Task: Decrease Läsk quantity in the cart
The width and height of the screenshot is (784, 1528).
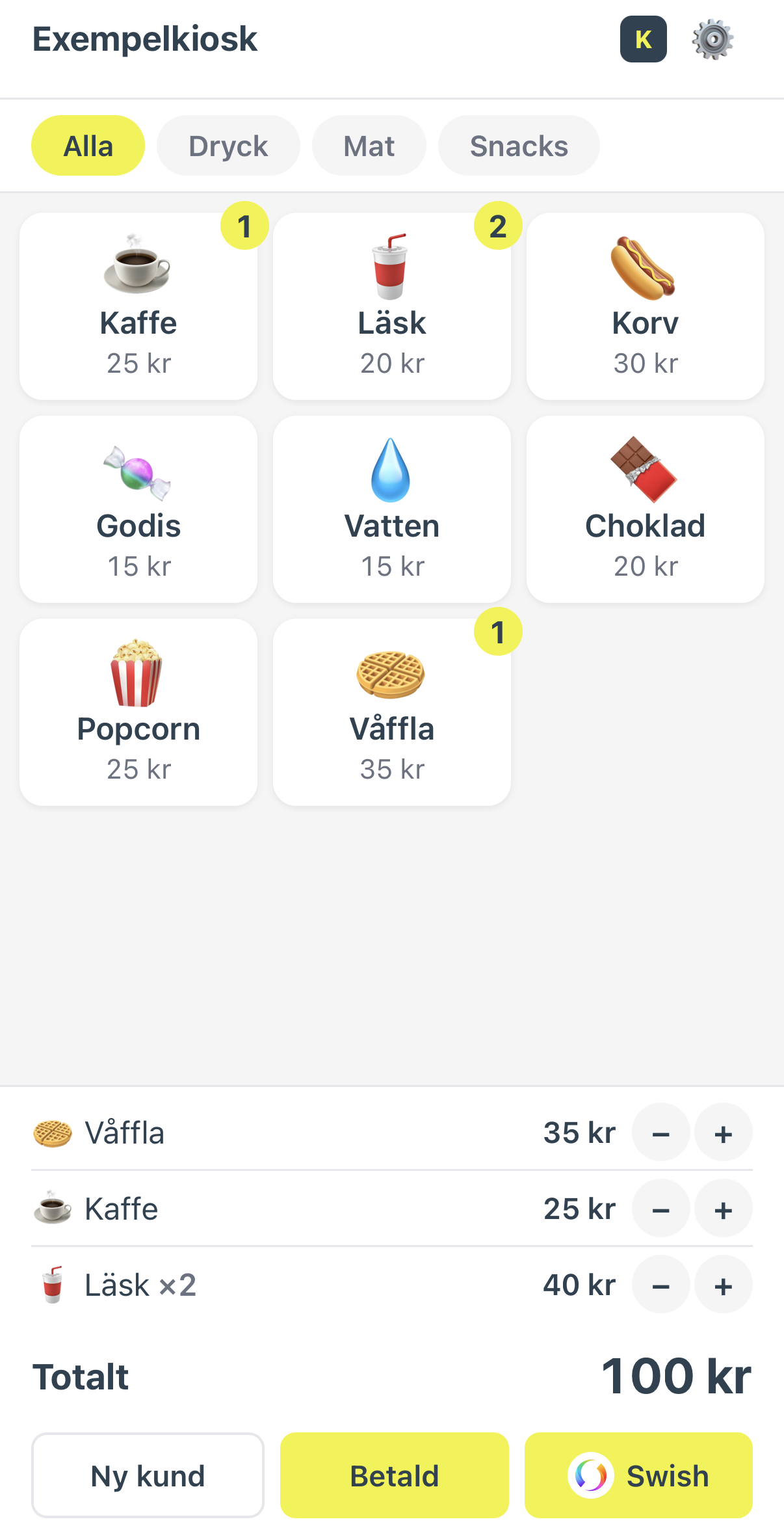Action: [x=660, y=1284]
